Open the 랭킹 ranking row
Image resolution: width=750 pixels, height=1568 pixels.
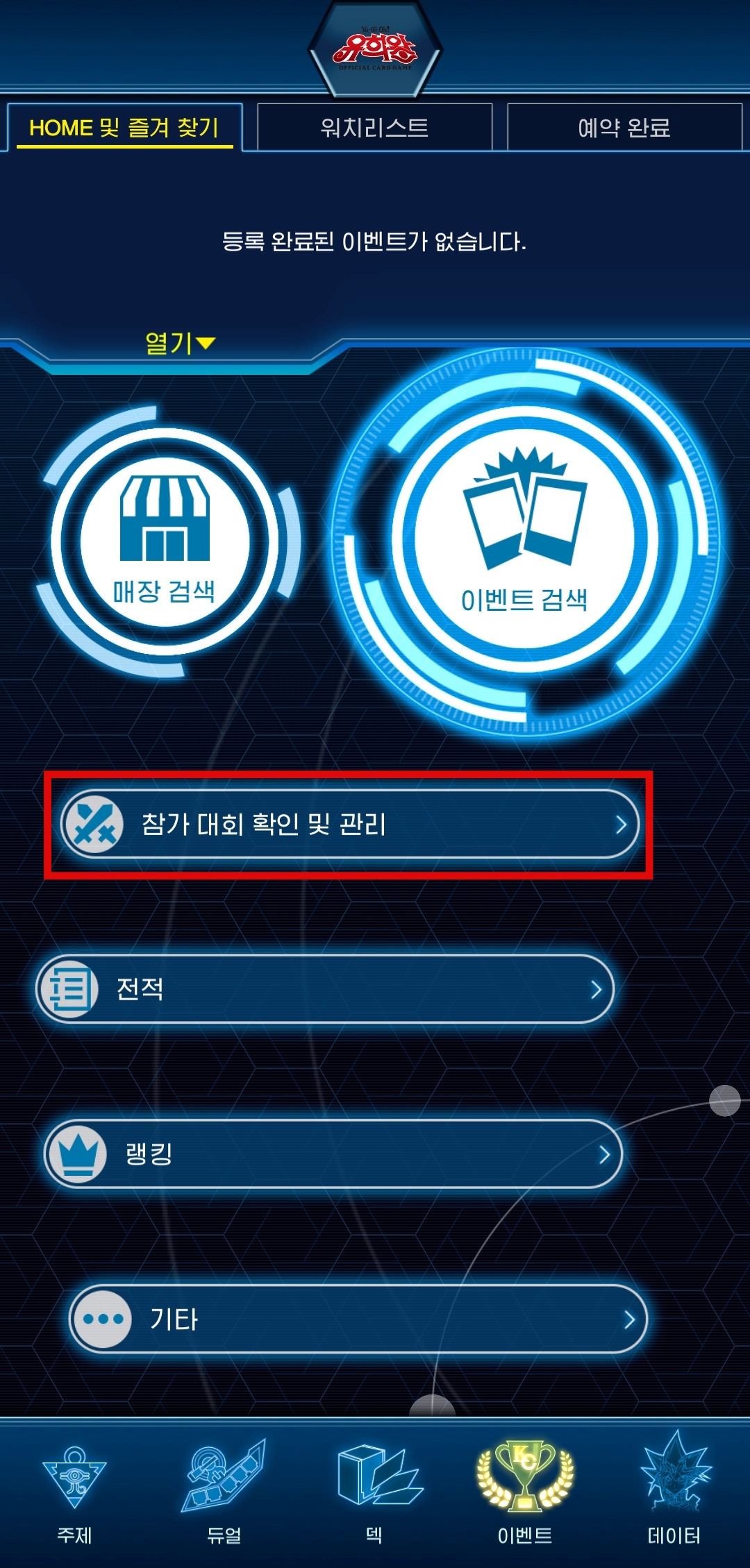(333, 1154)
